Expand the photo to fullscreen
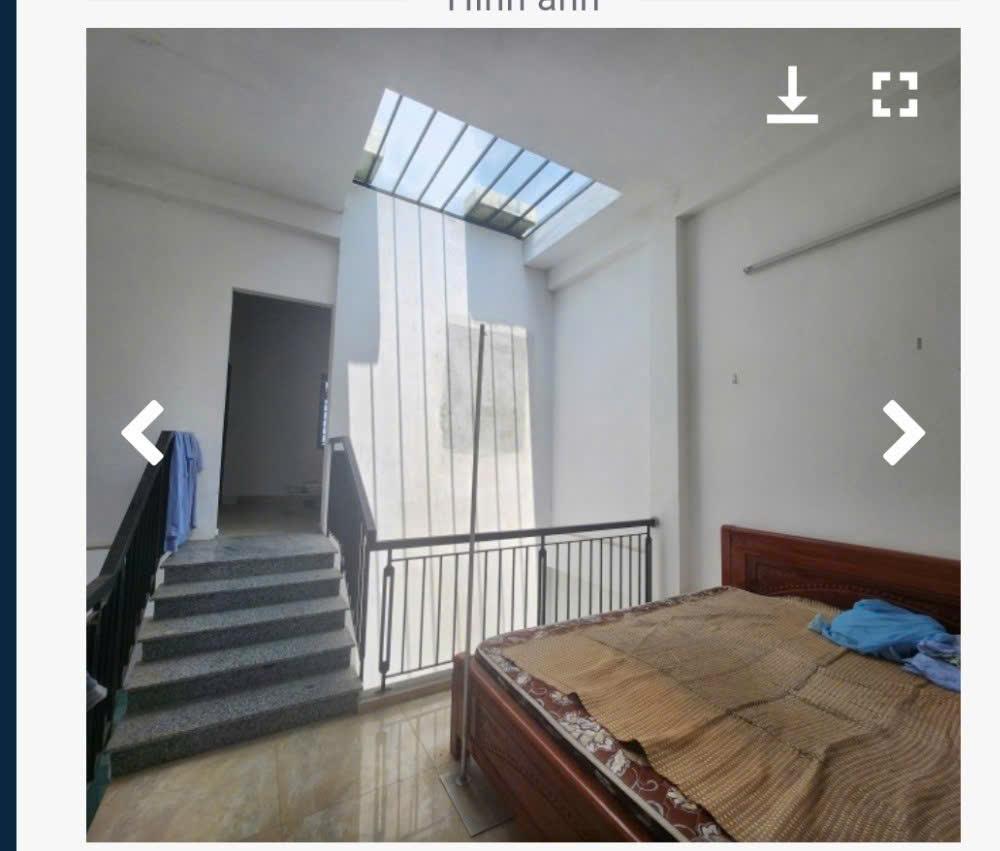Viewport: 1000px width, 851px height. pyautogui.click(x=894, y=95)
